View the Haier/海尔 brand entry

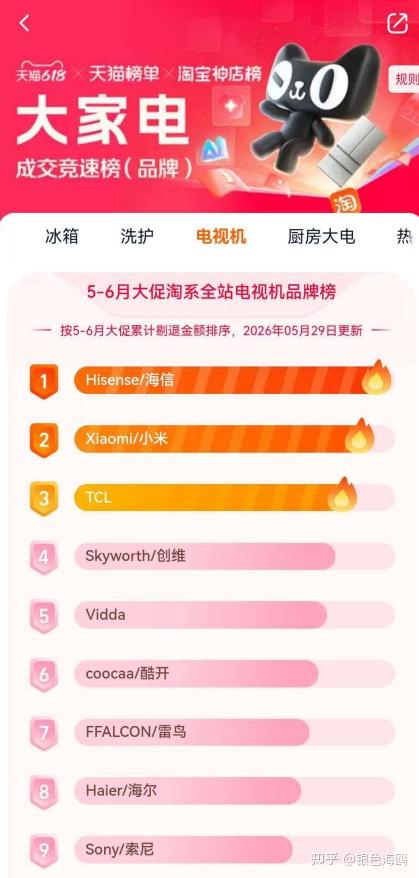point(212,791)
